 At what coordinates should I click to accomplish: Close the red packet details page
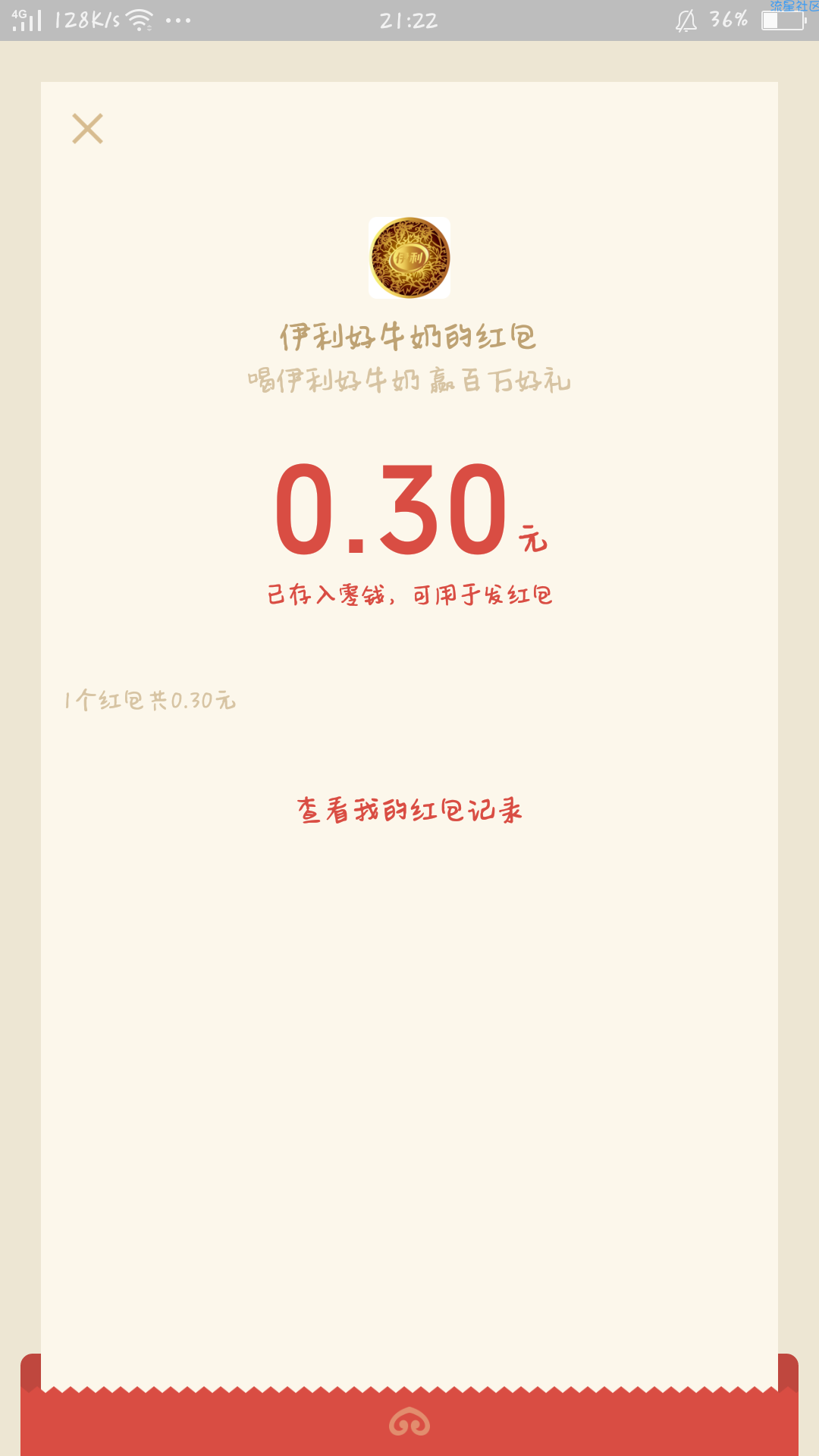pyautogui.click(x=87, y=128)
